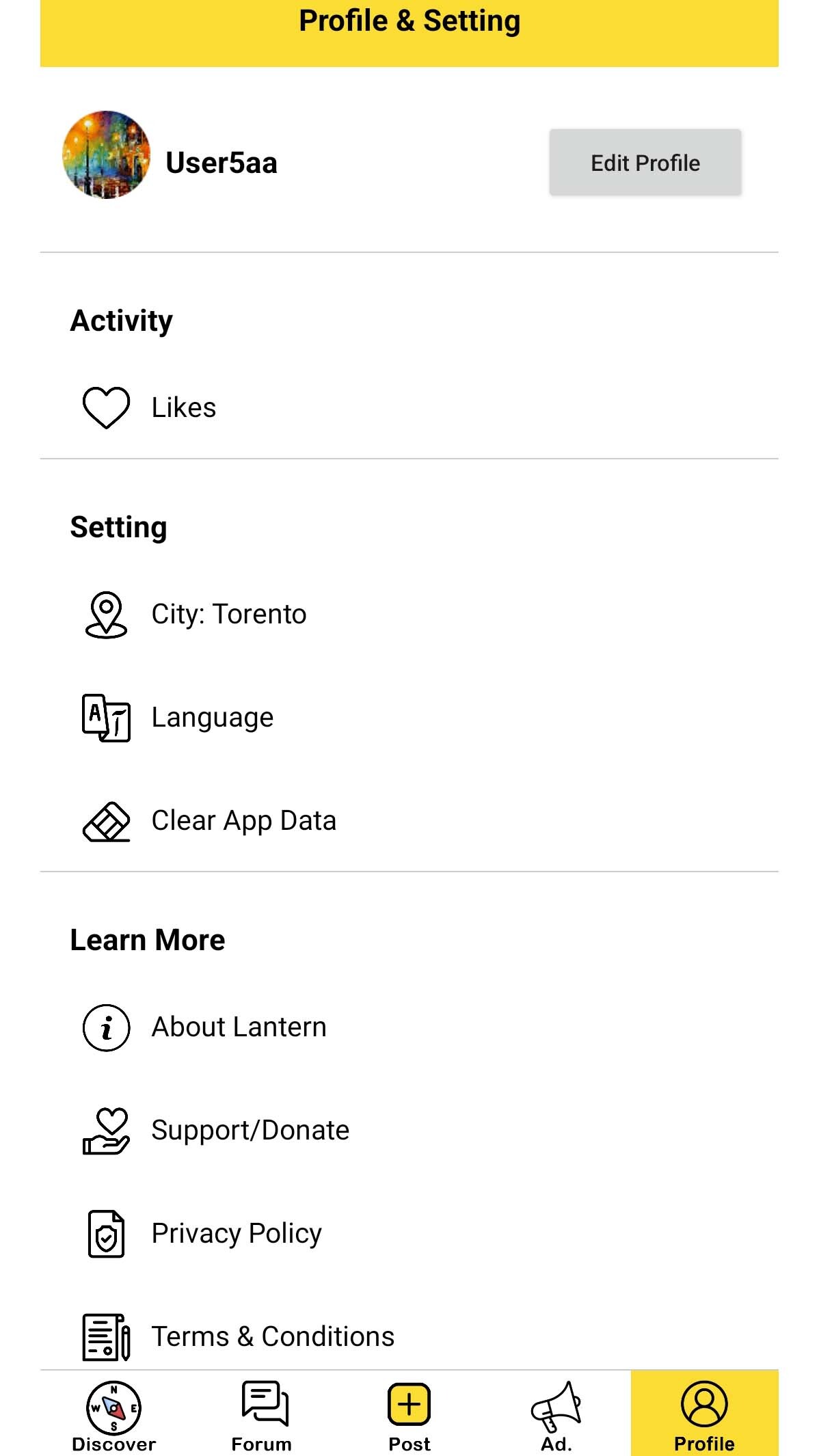Image resolution: width=819 pixels, height=1456 pixels.
Task: Select Clear App Data
Action: (x=243, y=820)
